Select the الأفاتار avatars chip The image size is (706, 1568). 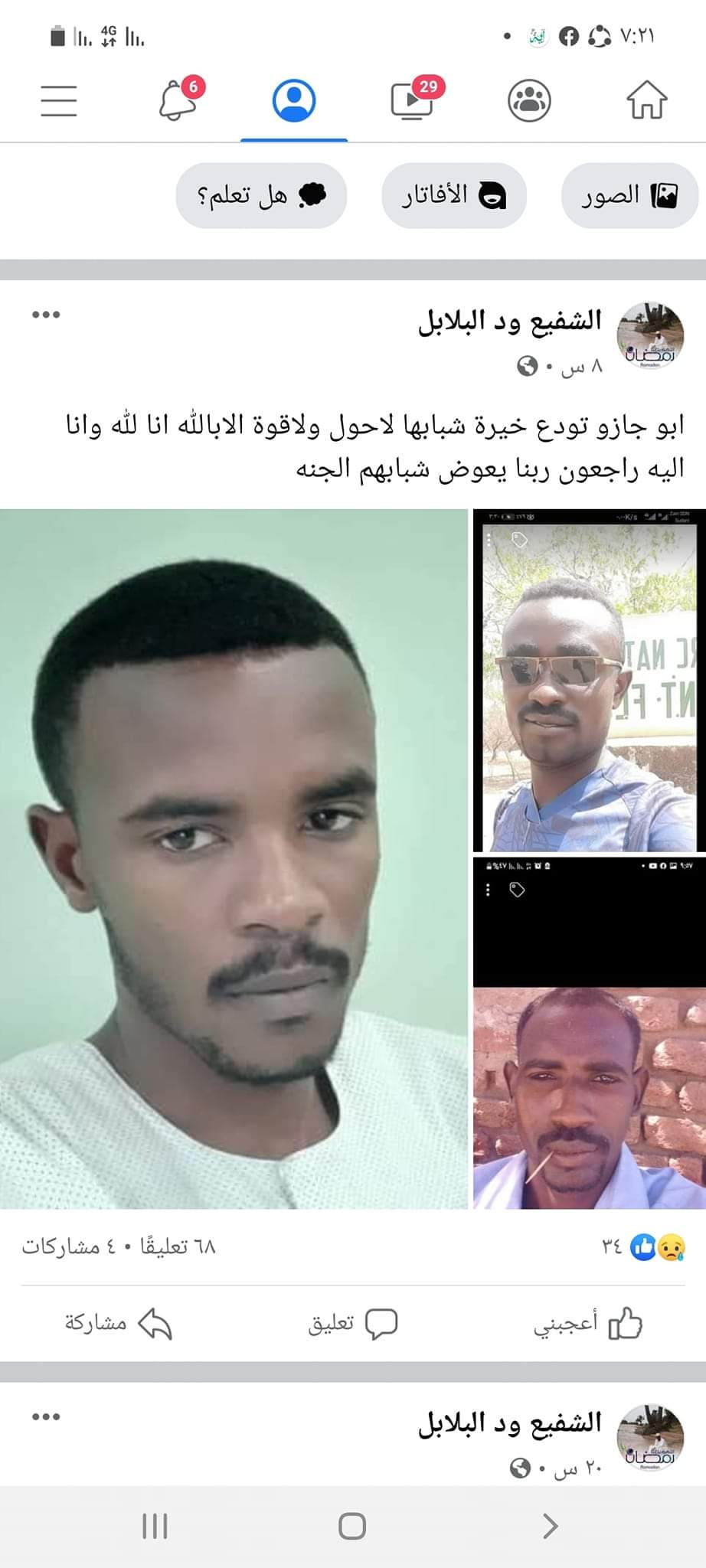454,196
